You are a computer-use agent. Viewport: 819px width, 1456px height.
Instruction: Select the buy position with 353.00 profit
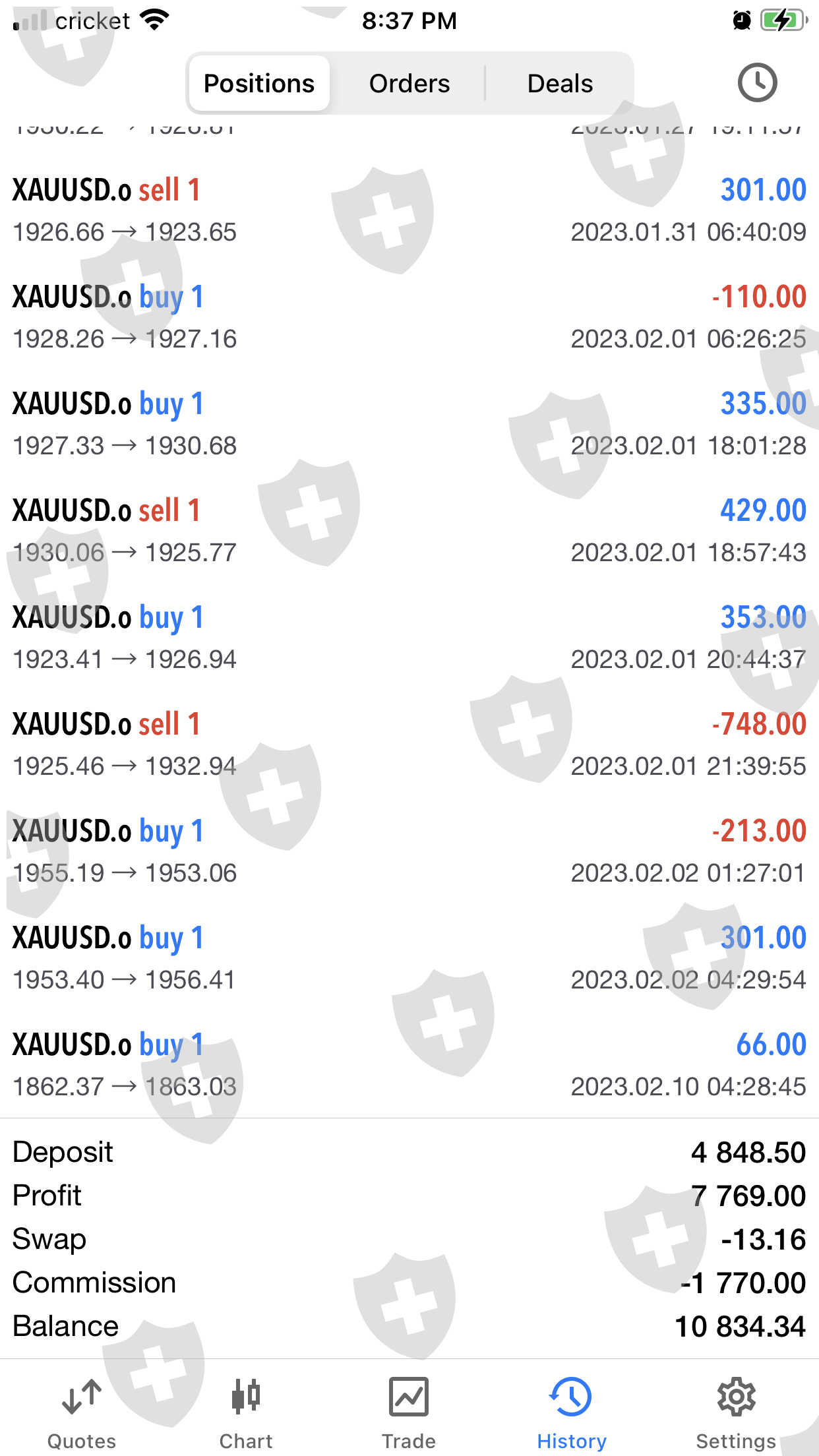tap(409, 638)
